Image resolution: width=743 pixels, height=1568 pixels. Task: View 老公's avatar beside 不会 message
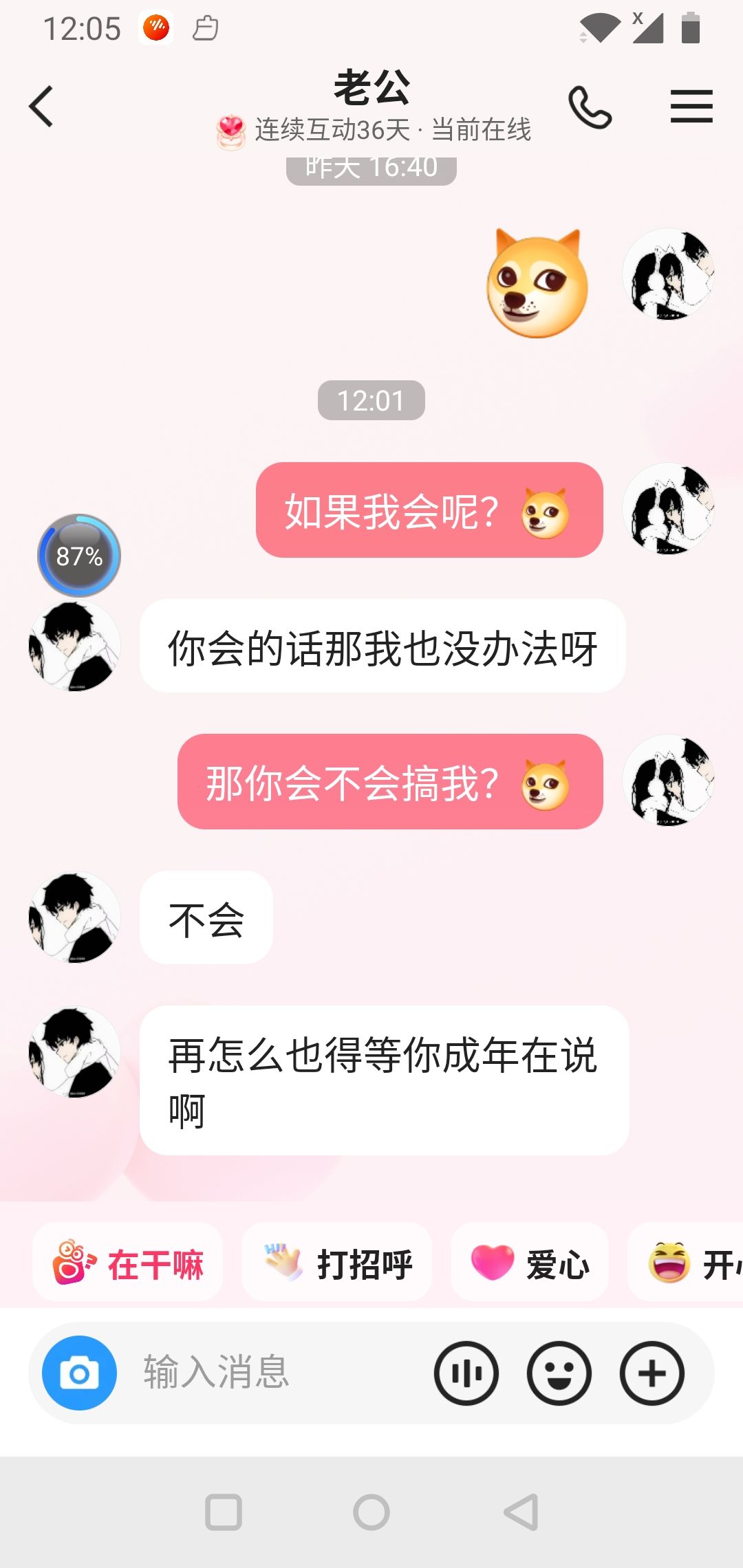click(x=74, y=917)
